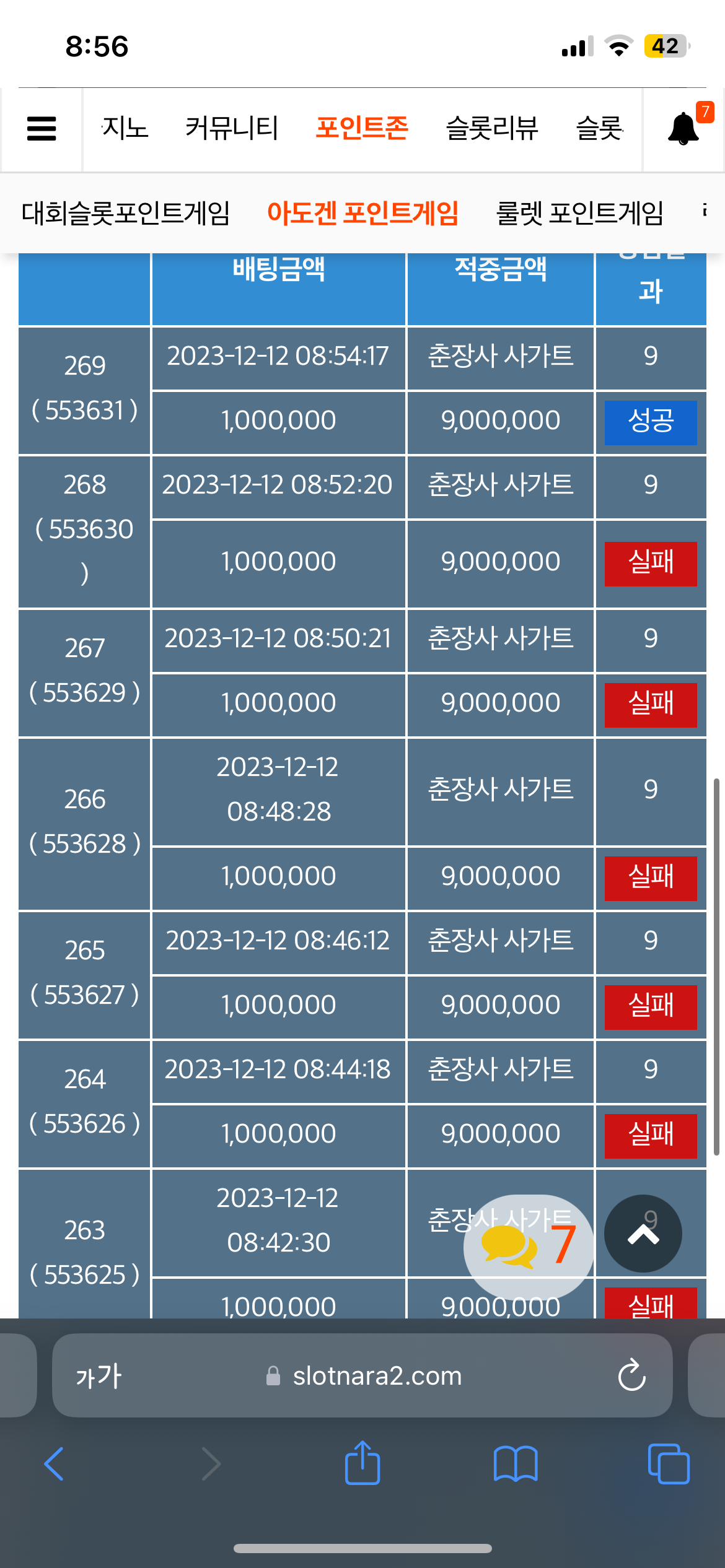The width and height of the screenshot is (725, 1568).
Task: Open the notifications bell
Action: tap(683, 129)
